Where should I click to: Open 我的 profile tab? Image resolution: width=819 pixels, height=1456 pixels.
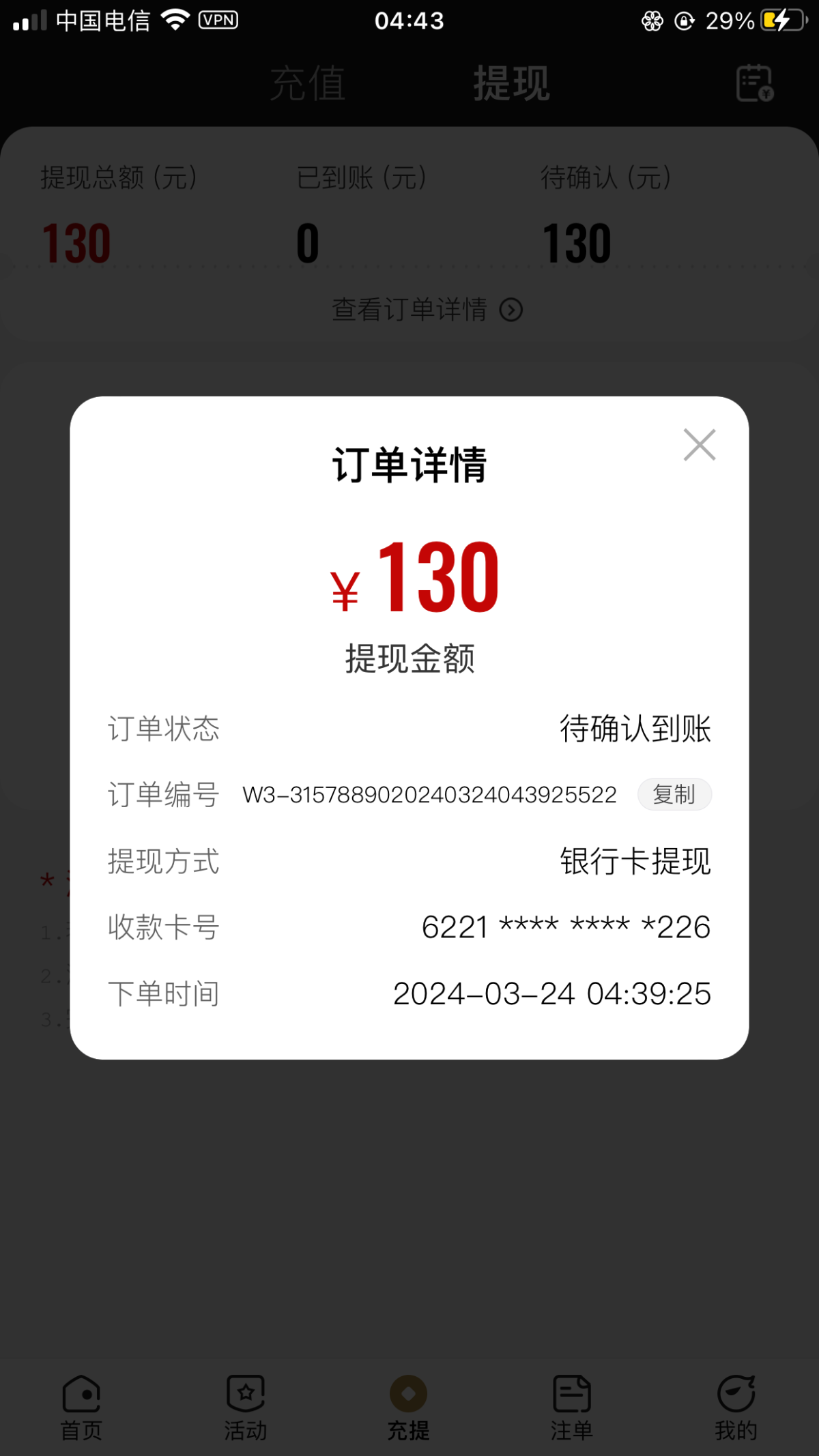(x=736, y=1407)
